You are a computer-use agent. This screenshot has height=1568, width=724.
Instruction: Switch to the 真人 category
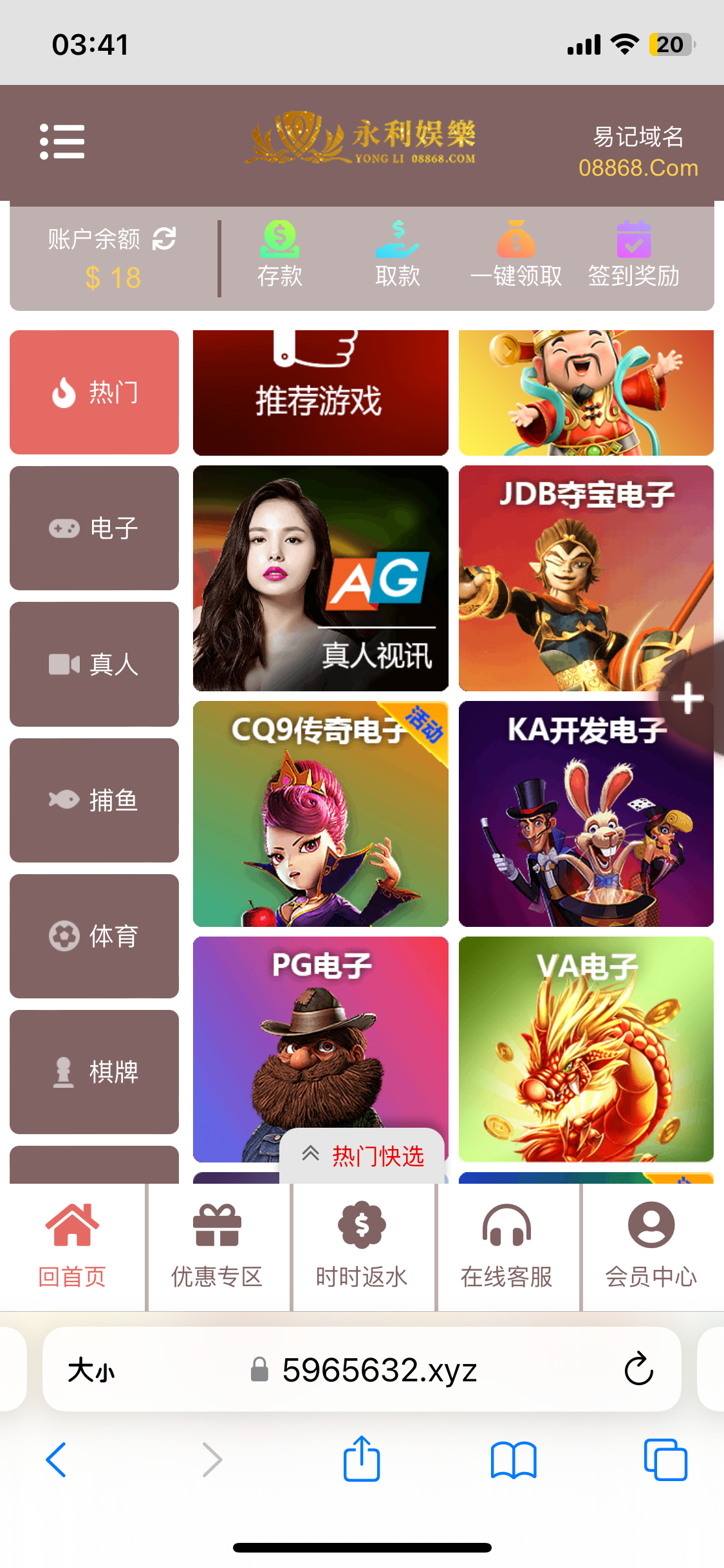coord(94,664)
